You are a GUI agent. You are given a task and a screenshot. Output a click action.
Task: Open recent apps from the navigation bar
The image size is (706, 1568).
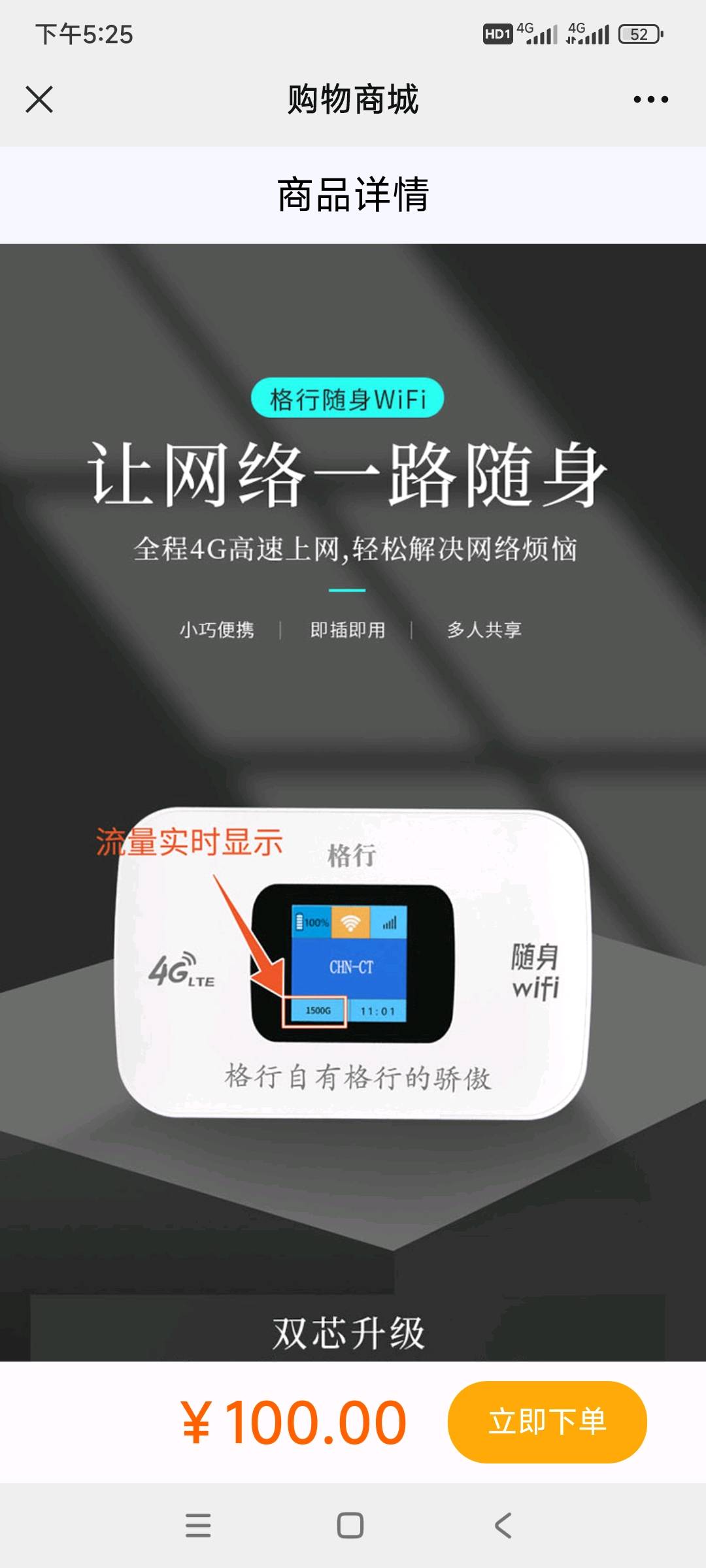pyautogui.click(x=198, y=1526)
